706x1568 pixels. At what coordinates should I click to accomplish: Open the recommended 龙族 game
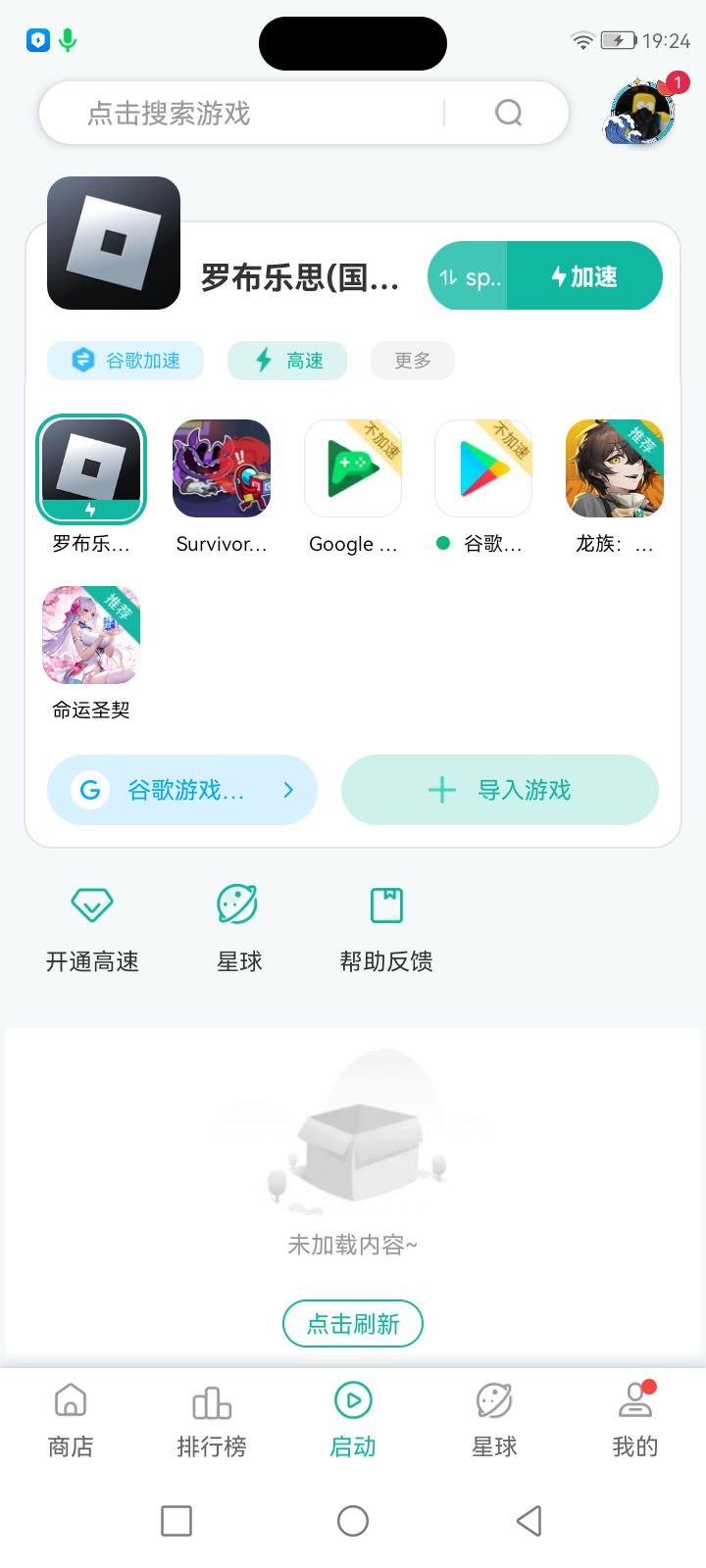click(x=615, y=470)
